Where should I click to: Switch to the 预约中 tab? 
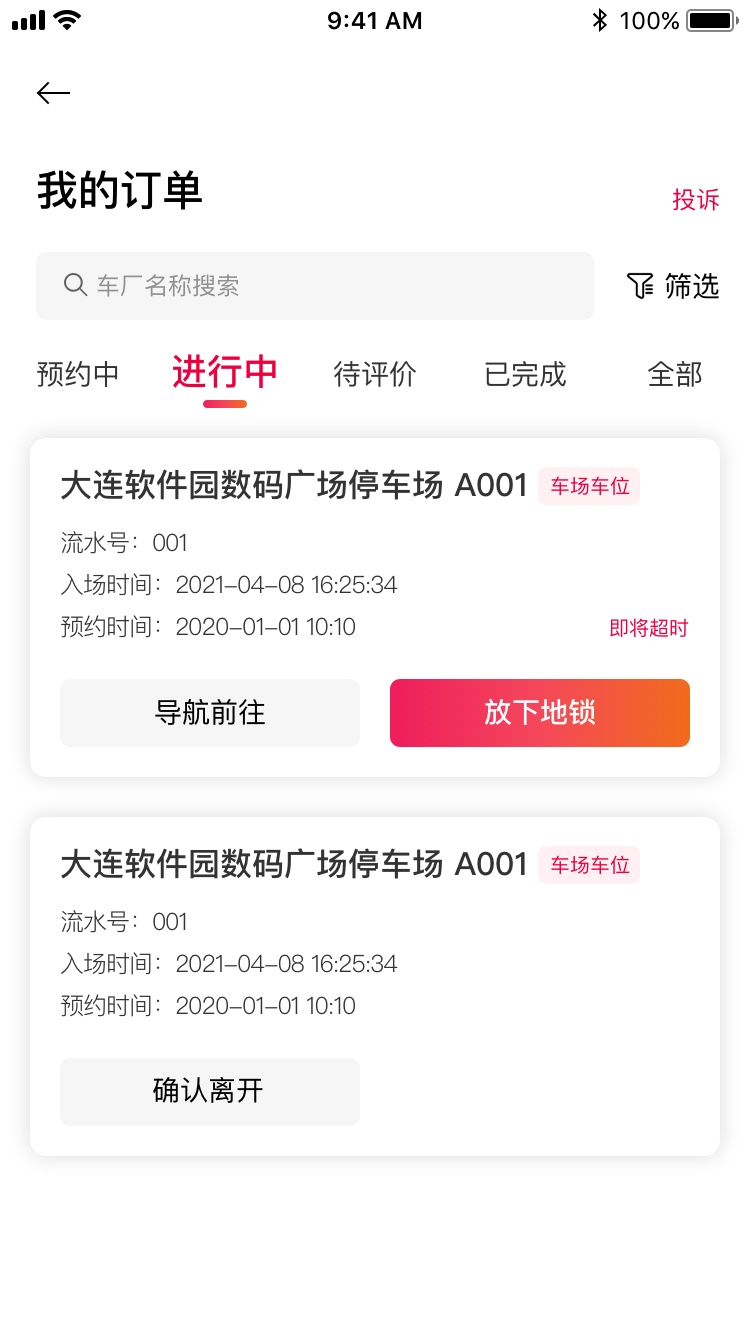click(78, 374)
